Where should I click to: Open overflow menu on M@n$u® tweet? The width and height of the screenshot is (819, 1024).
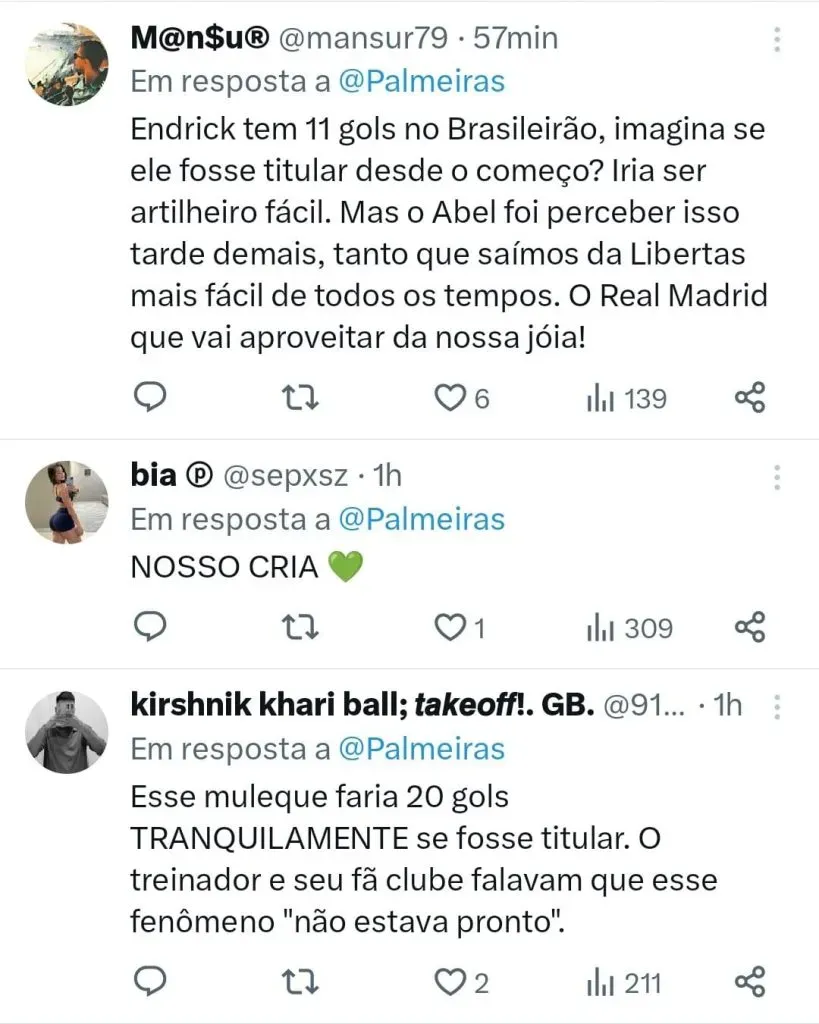[779, 40]
